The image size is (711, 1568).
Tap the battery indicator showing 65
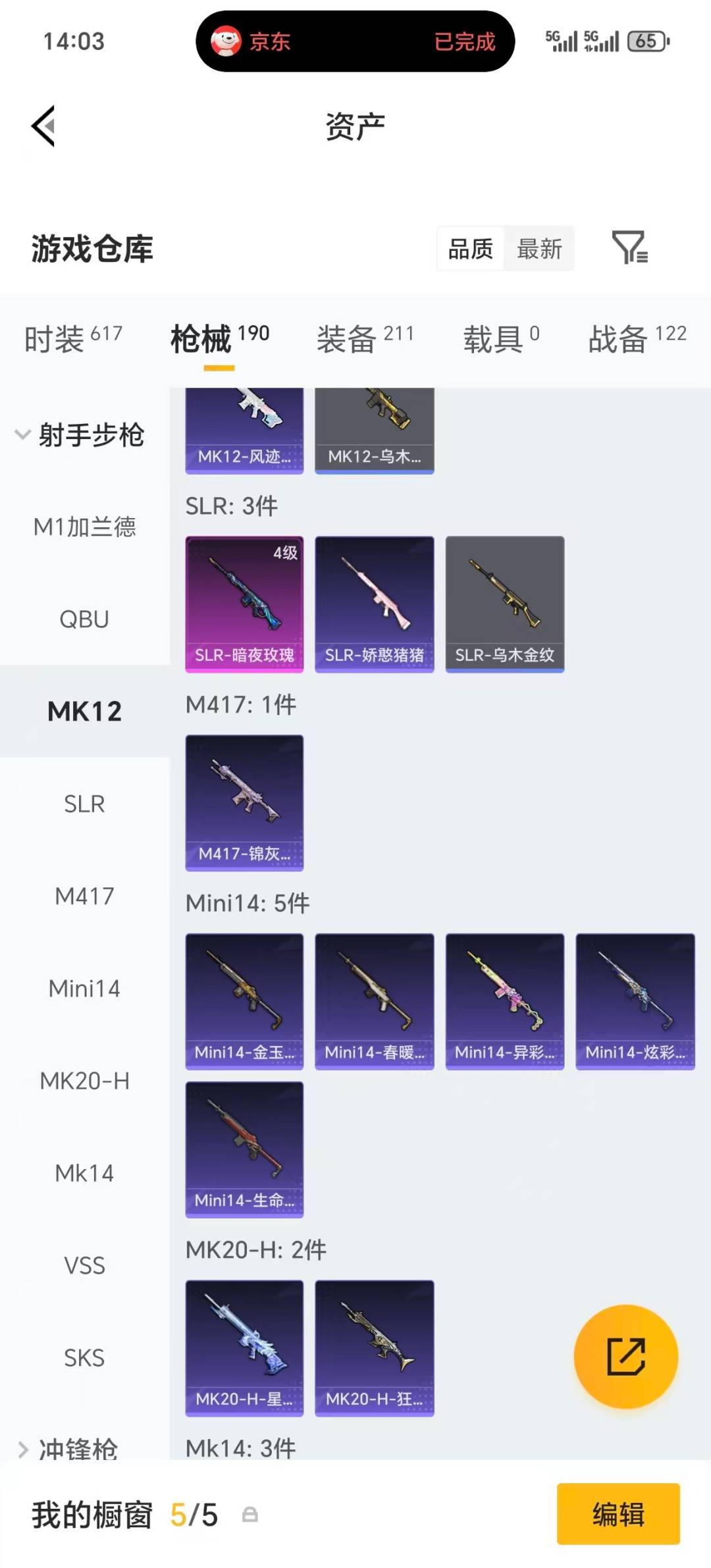pos(647,41)
